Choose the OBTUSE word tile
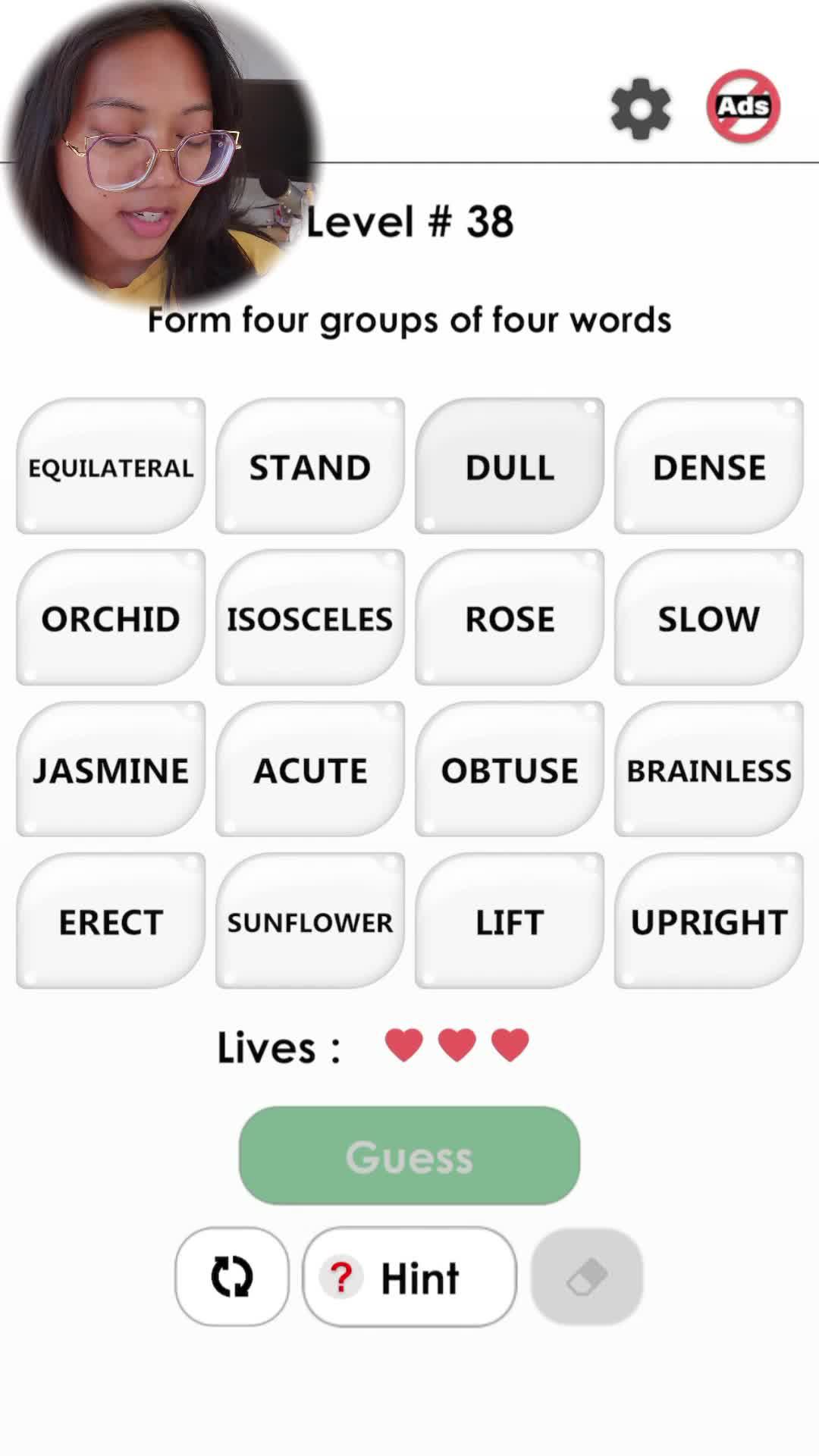The width and height of the screenshot is (819, 1456). [x=510, y=770]
